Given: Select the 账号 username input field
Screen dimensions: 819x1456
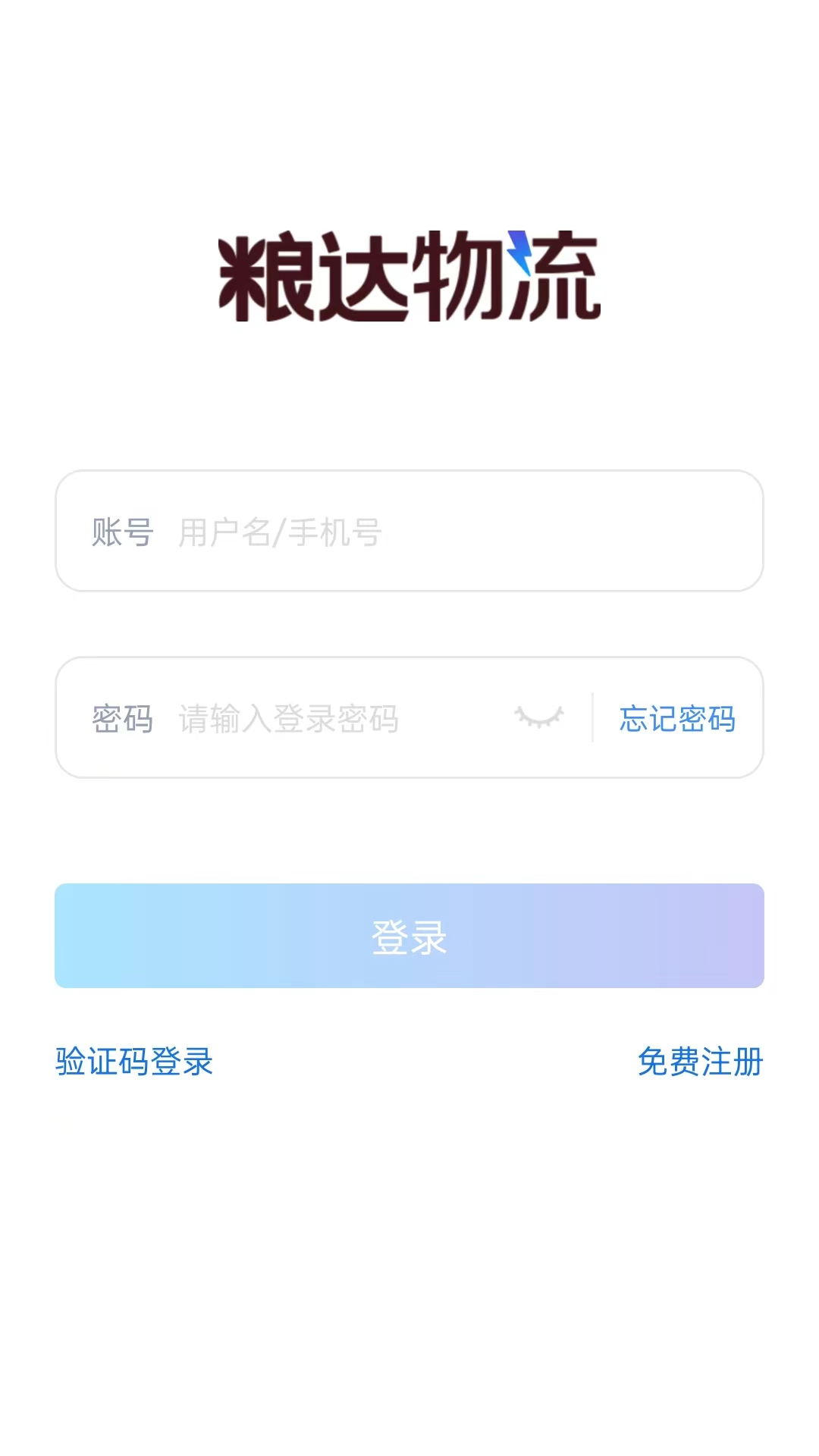Looking at the screenshot, I should (303, 531).
